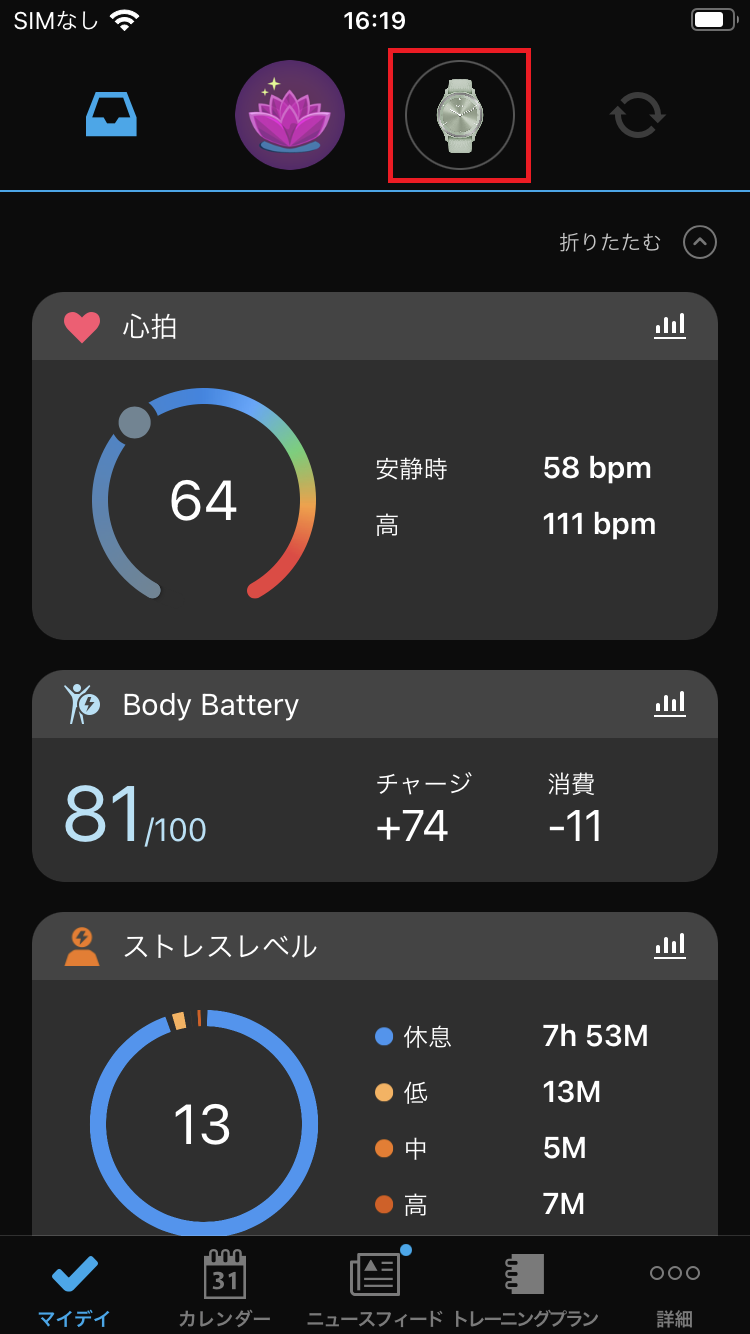Screen dimensions: 750x1334
Task: Tap the stress level person icon
Action: tap(82, 945)
